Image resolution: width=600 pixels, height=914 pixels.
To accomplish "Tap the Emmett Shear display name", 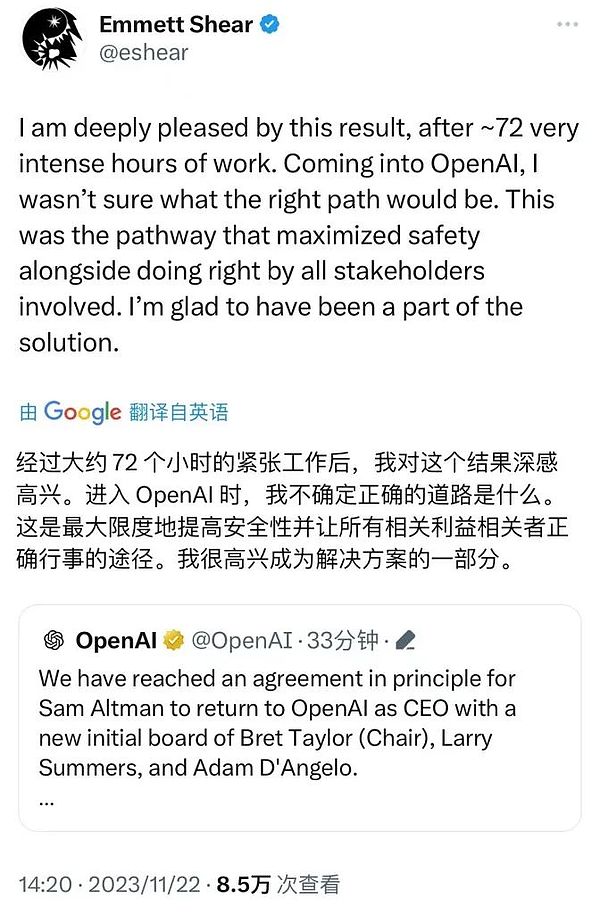I will click(x=175, y=24).
